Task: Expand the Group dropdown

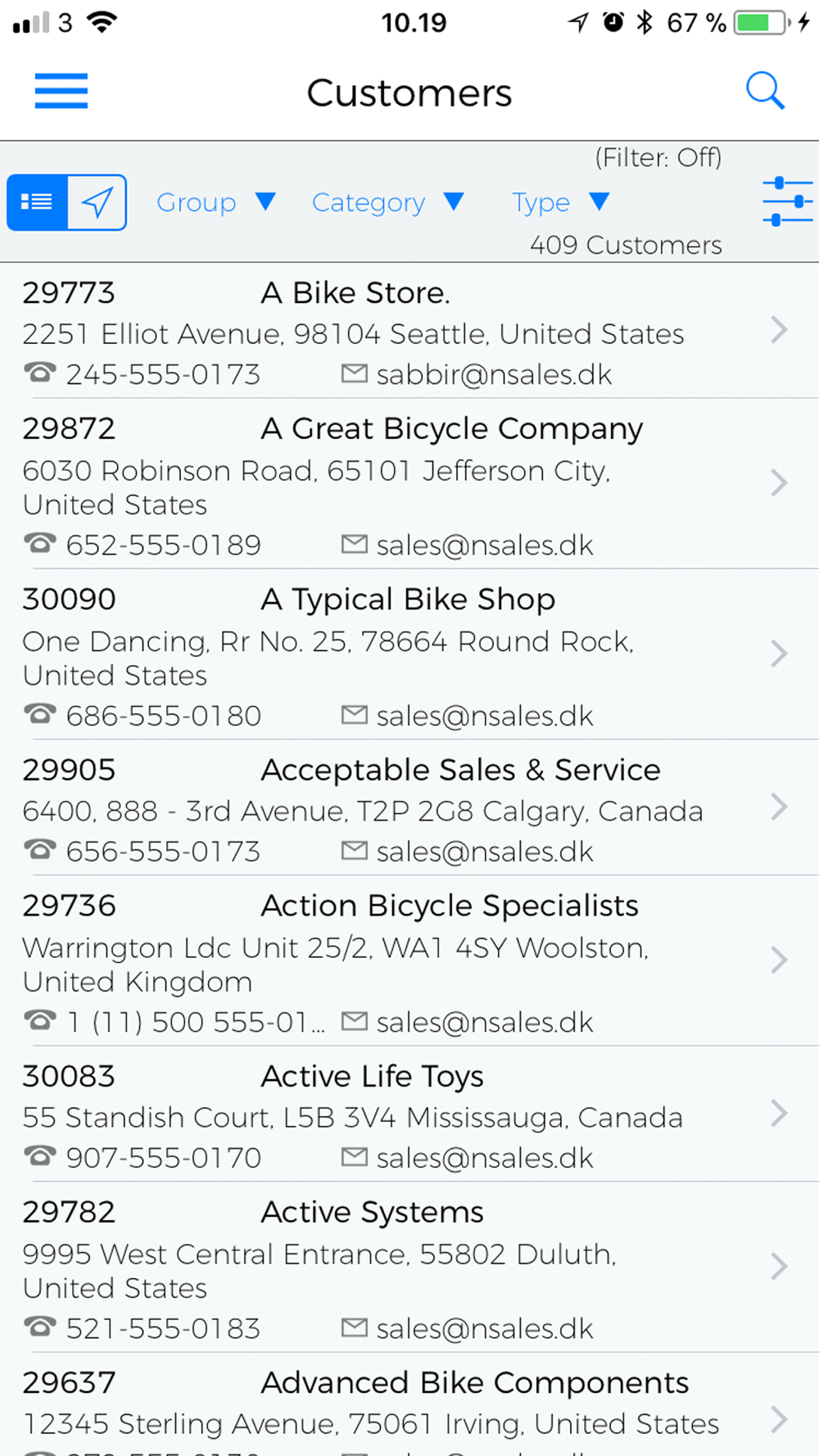Action: tap(215, 201)
